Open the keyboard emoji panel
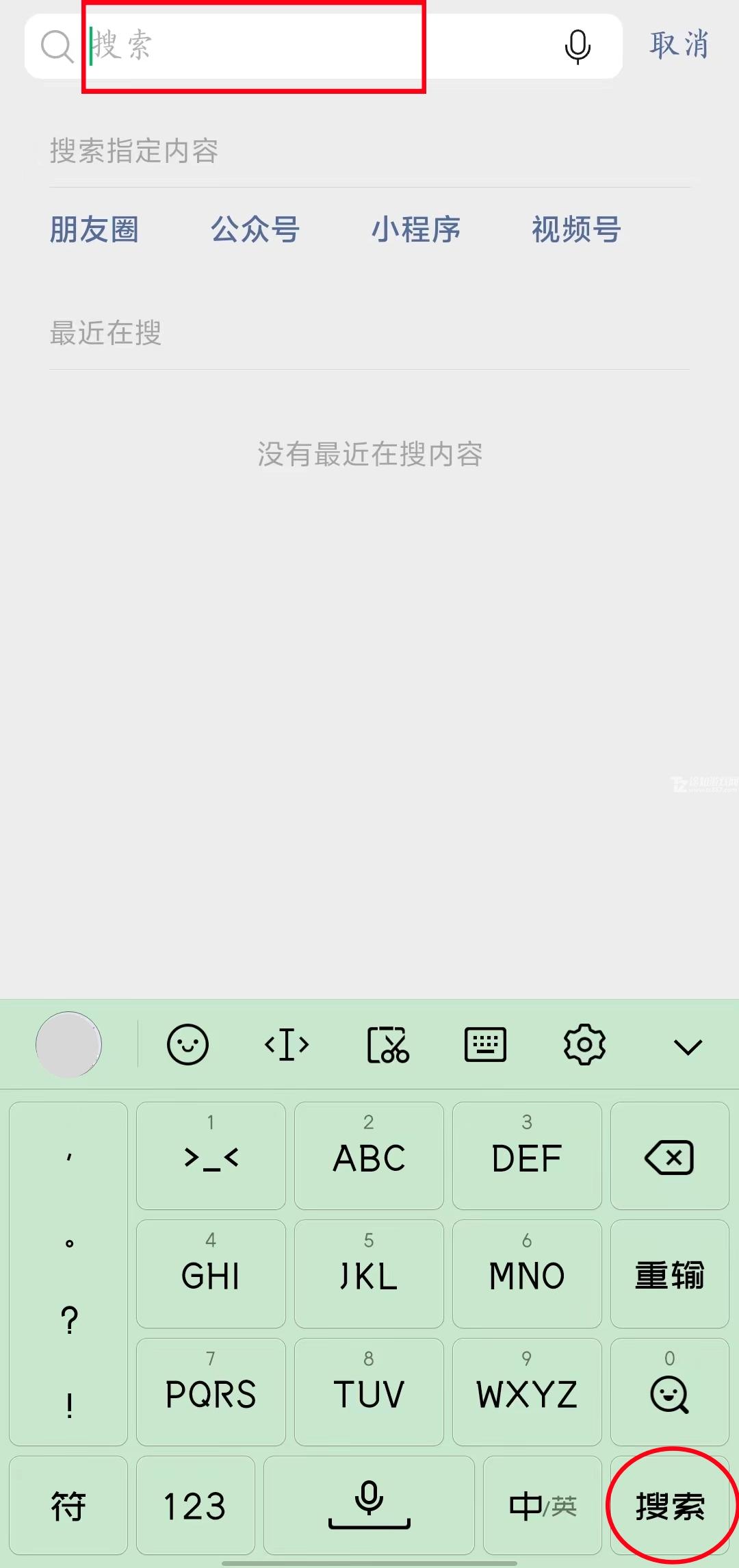Viewport: 739px width, 1568px height. pyautogui.click(x=187, y=1045)
